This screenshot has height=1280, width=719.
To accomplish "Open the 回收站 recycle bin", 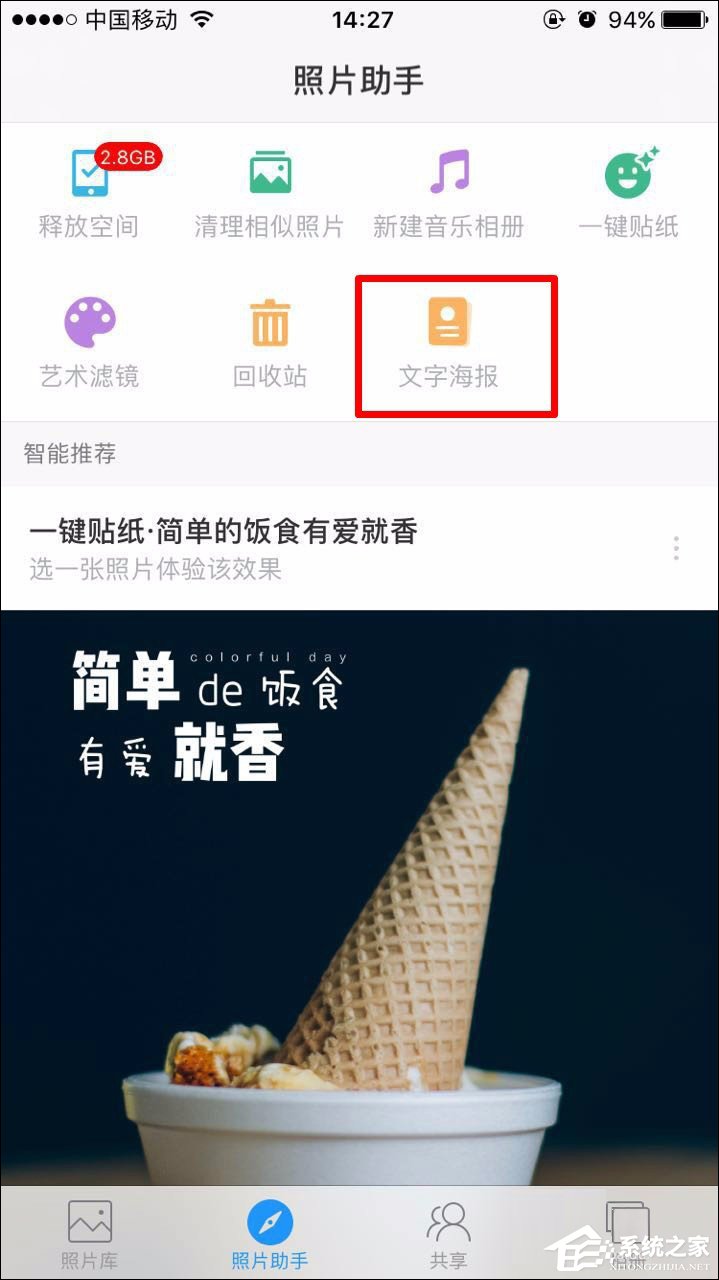I will (x=269, y=343).
